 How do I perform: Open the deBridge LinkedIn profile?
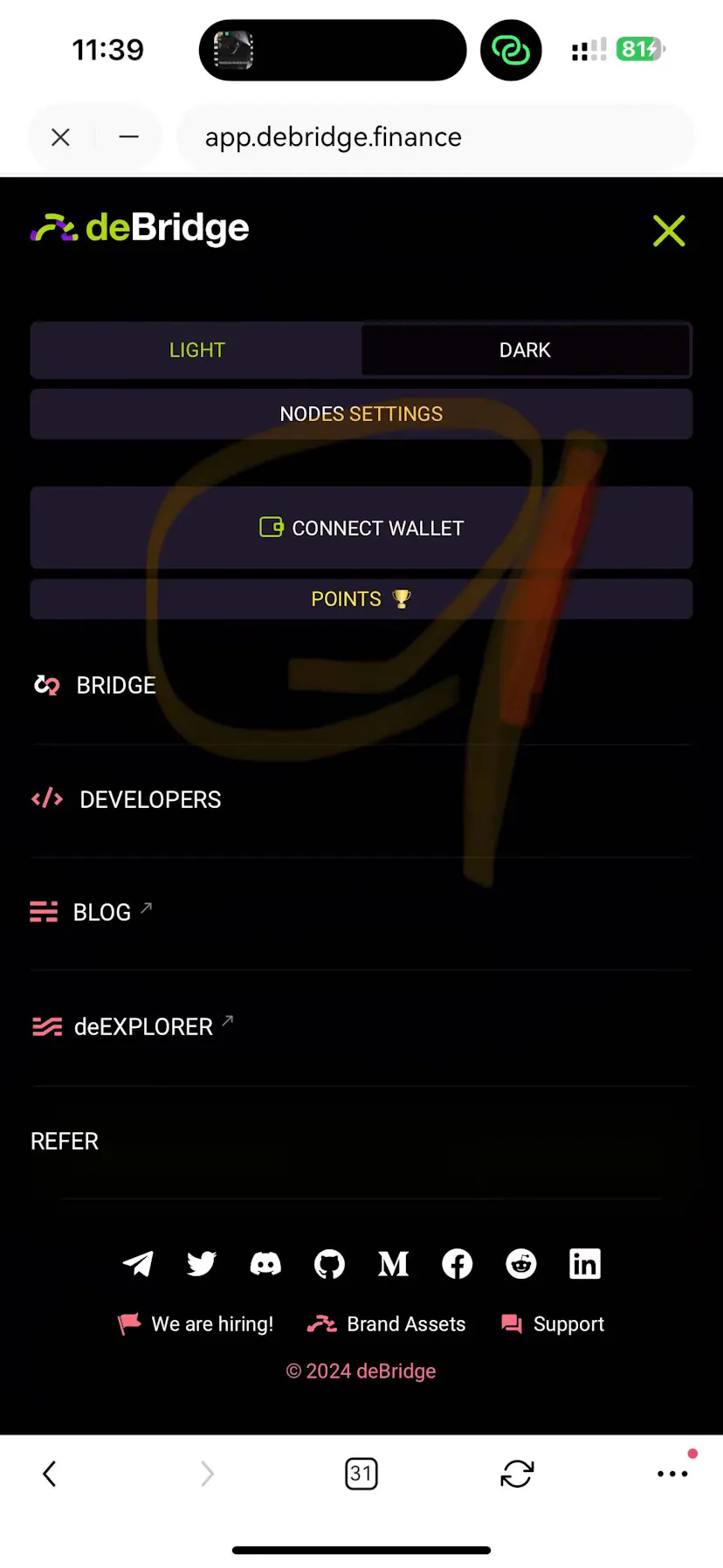[584, 1264]
